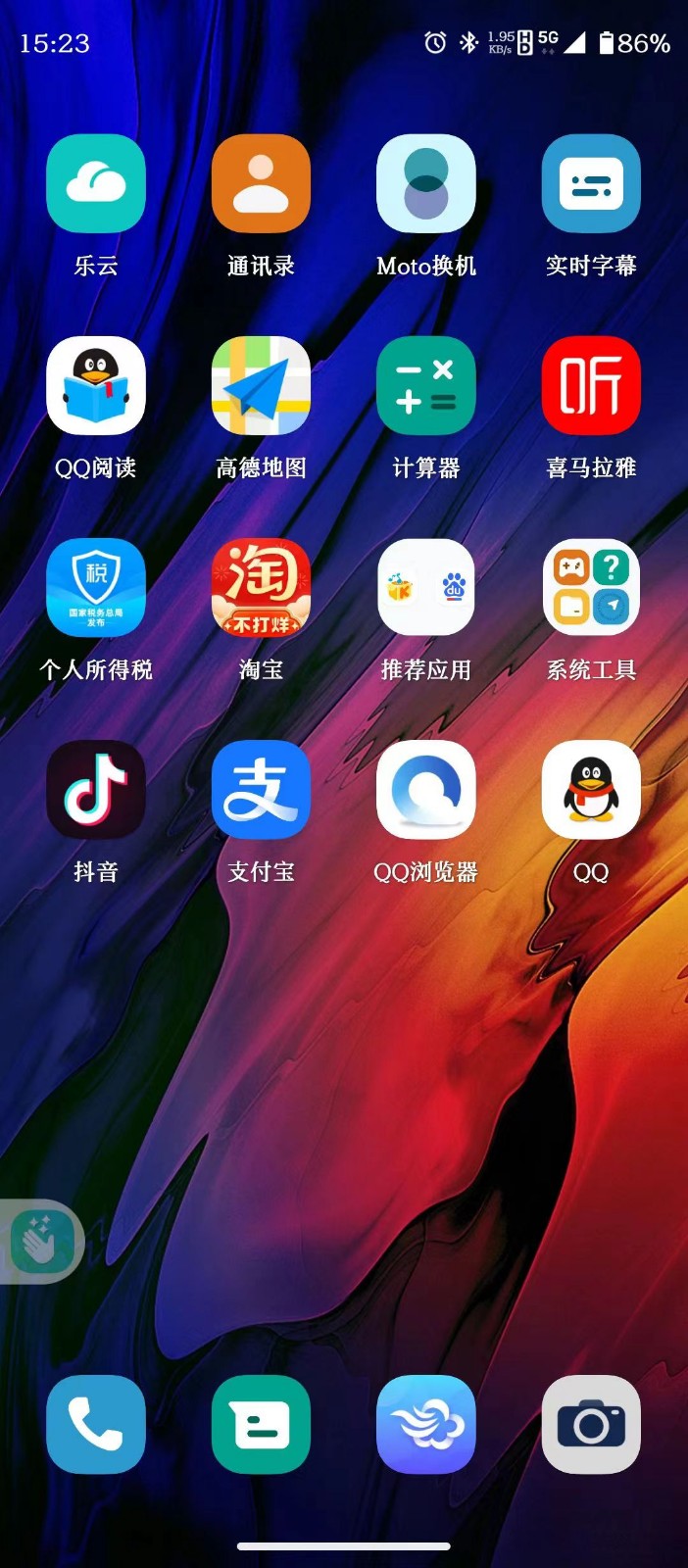
Task: Launch the camera from dock
Action: click(x=591, y=1424)
